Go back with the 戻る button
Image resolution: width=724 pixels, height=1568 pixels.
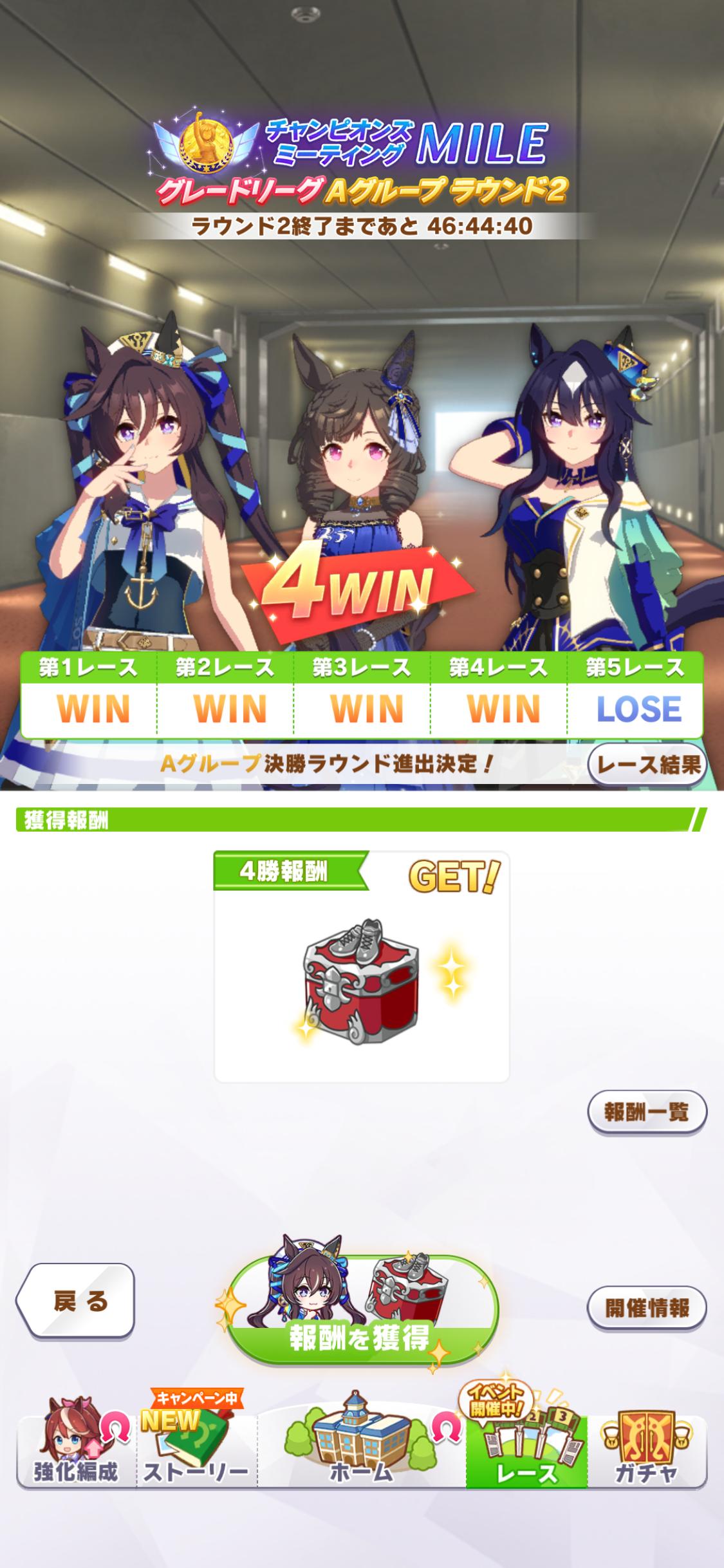coord(76,1302)
